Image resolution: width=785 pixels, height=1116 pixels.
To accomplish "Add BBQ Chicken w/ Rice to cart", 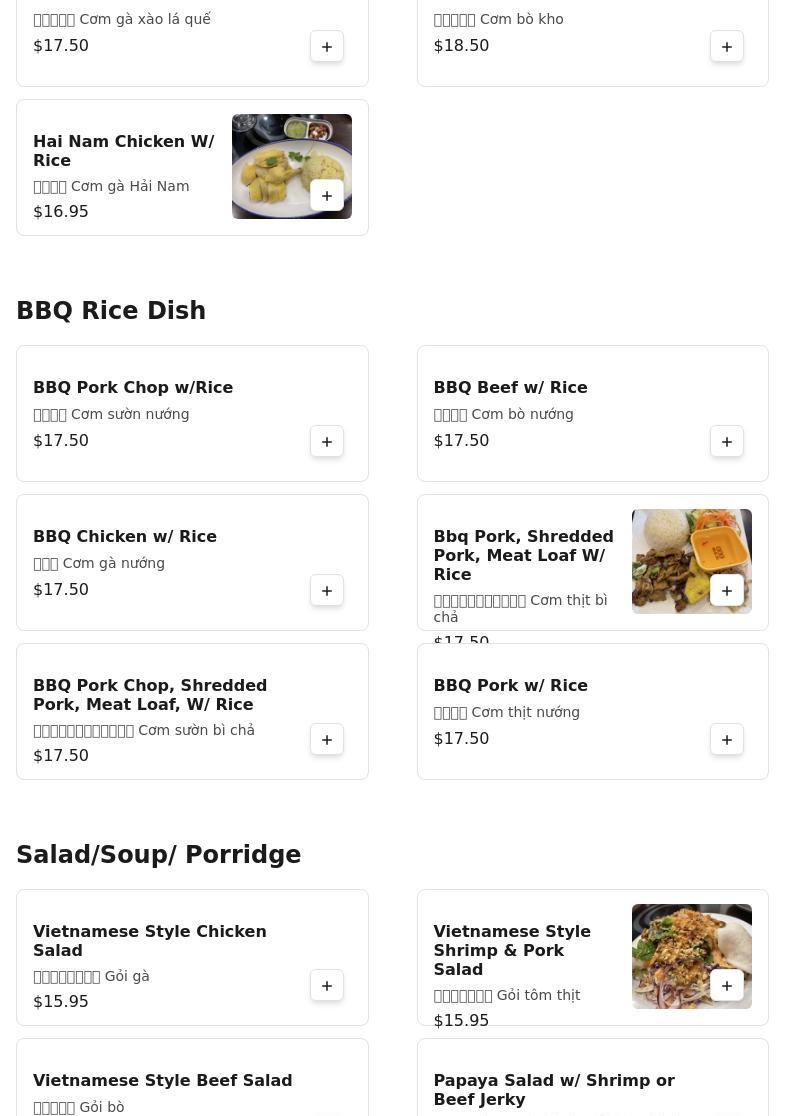I will click(326, 591).
